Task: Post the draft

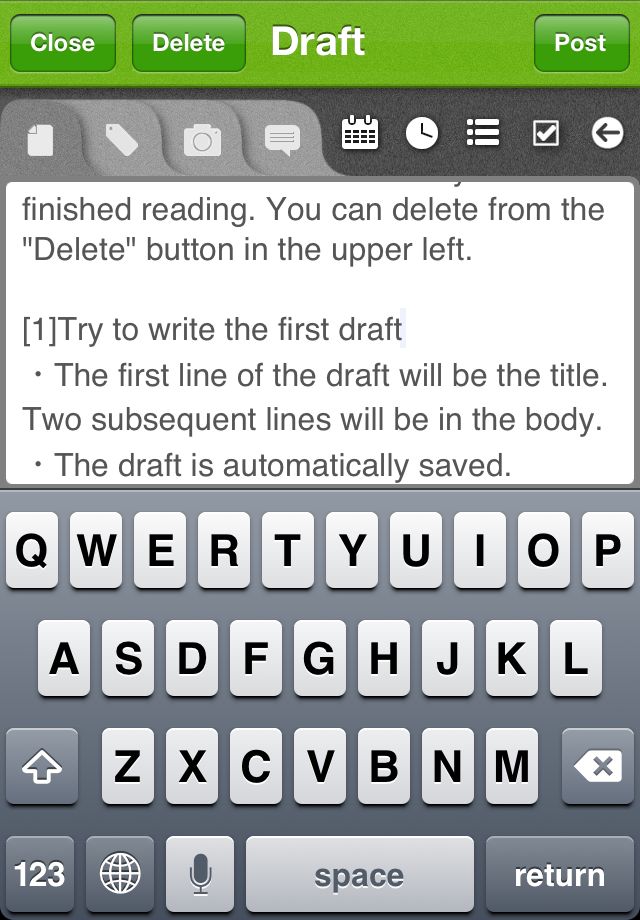Action: coord(580,43)
